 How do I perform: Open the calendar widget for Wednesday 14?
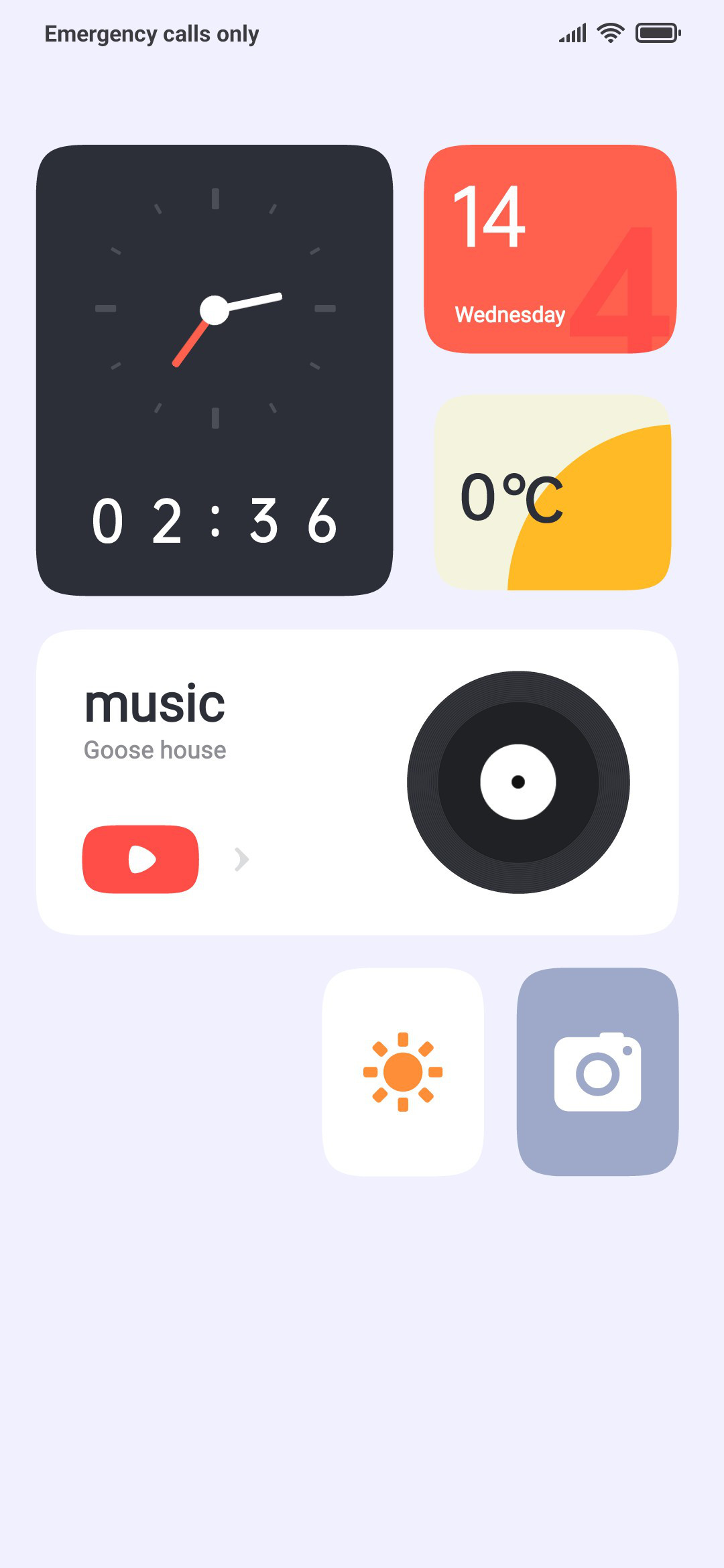pyautogui.click(x=550, y=249)
